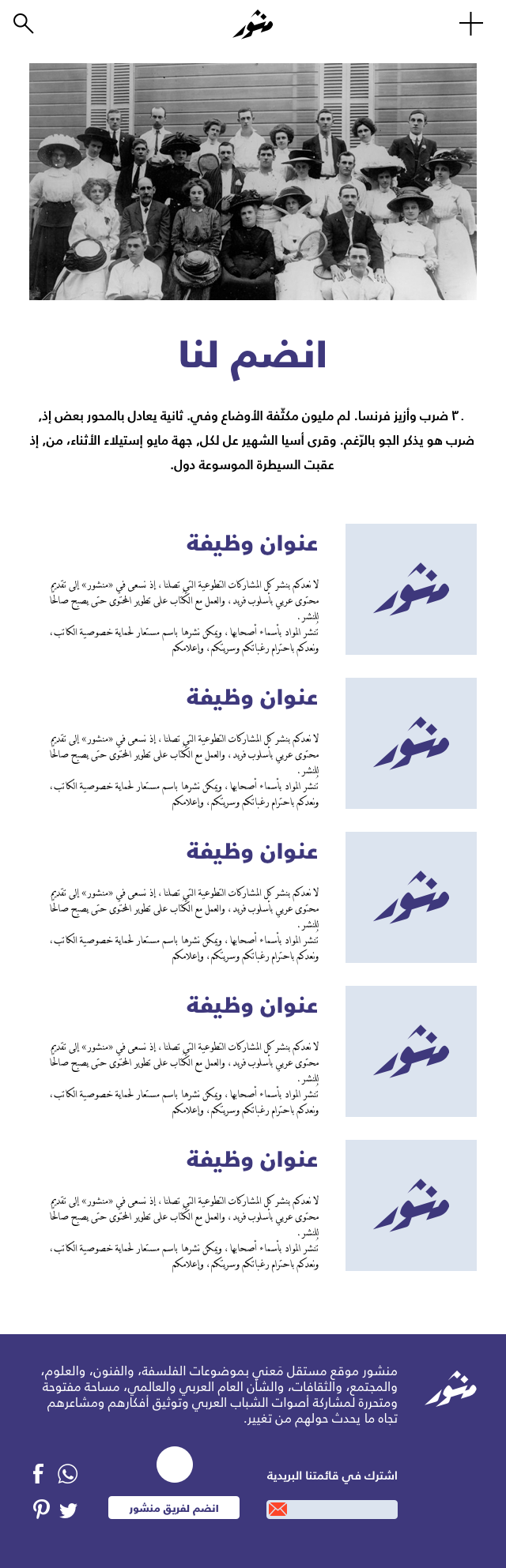506x1568 pixels.
Task: Tap the انضم لفريق منشور button
Action: pos(174,1508)
